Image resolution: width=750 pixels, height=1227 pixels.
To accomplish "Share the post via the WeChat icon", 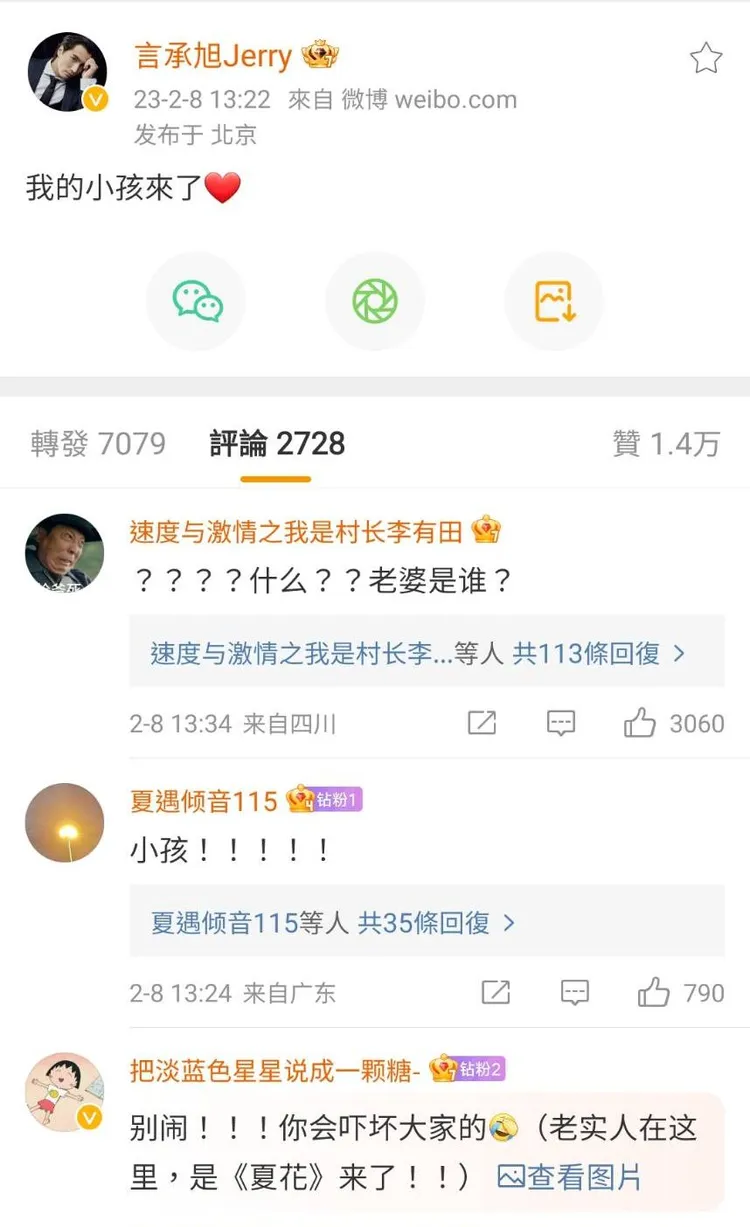I will coord(196,299).
